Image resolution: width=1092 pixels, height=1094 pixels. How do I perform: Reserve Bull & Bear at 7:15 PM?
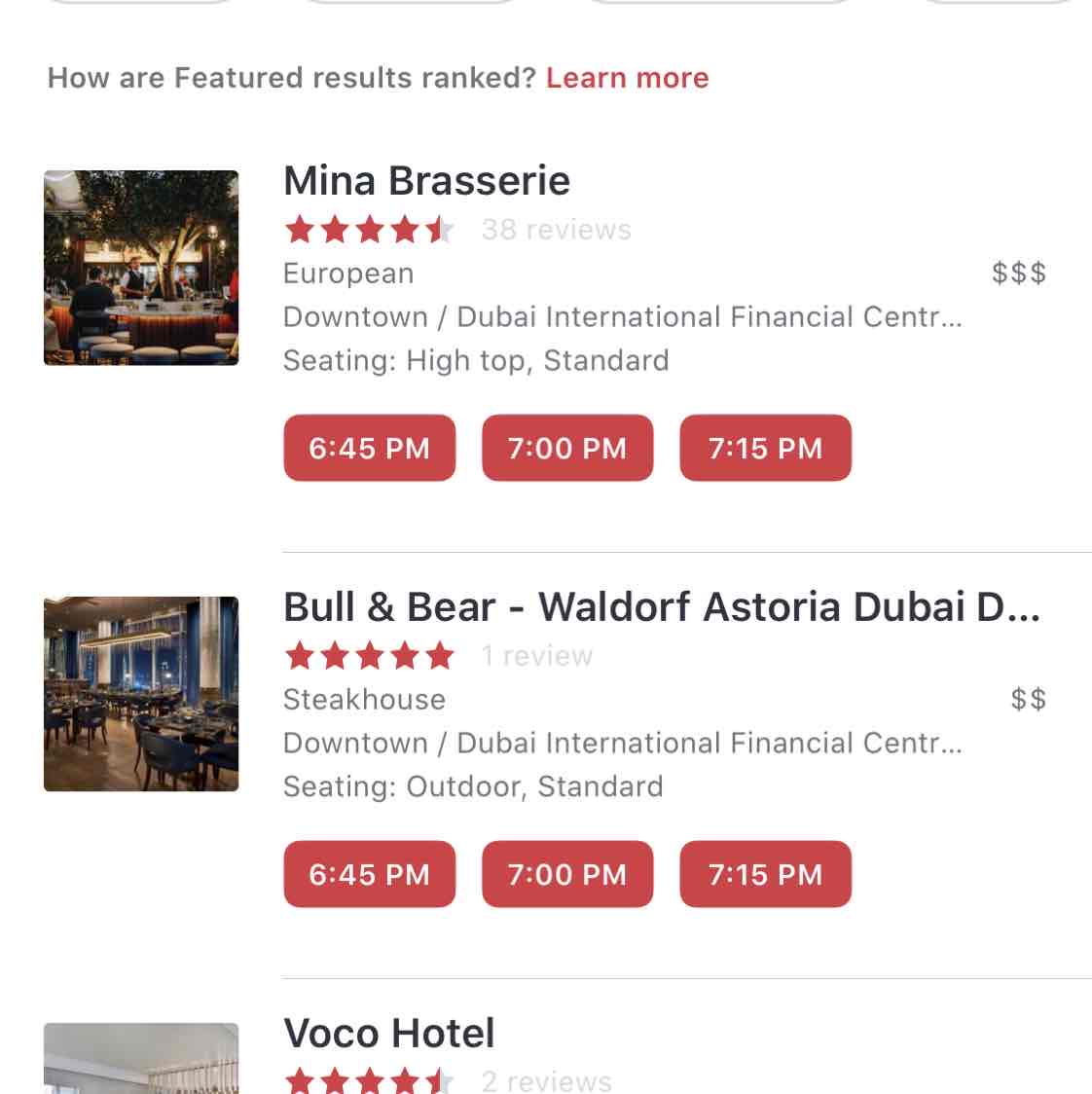click(765, 874)
